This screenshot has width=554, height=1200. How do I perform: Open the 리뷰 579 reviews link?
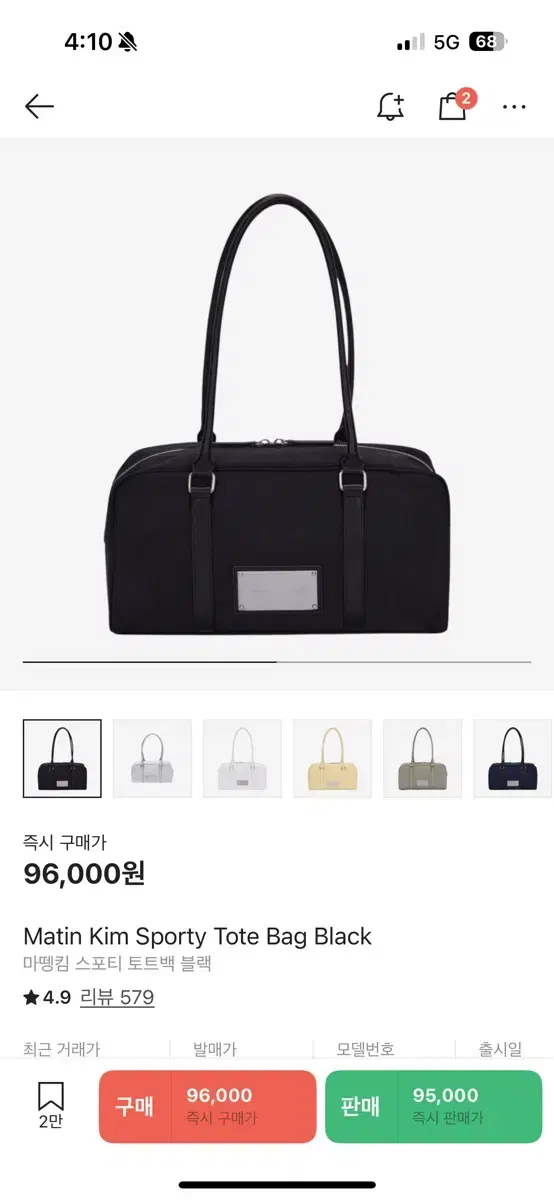click(117, 997)
